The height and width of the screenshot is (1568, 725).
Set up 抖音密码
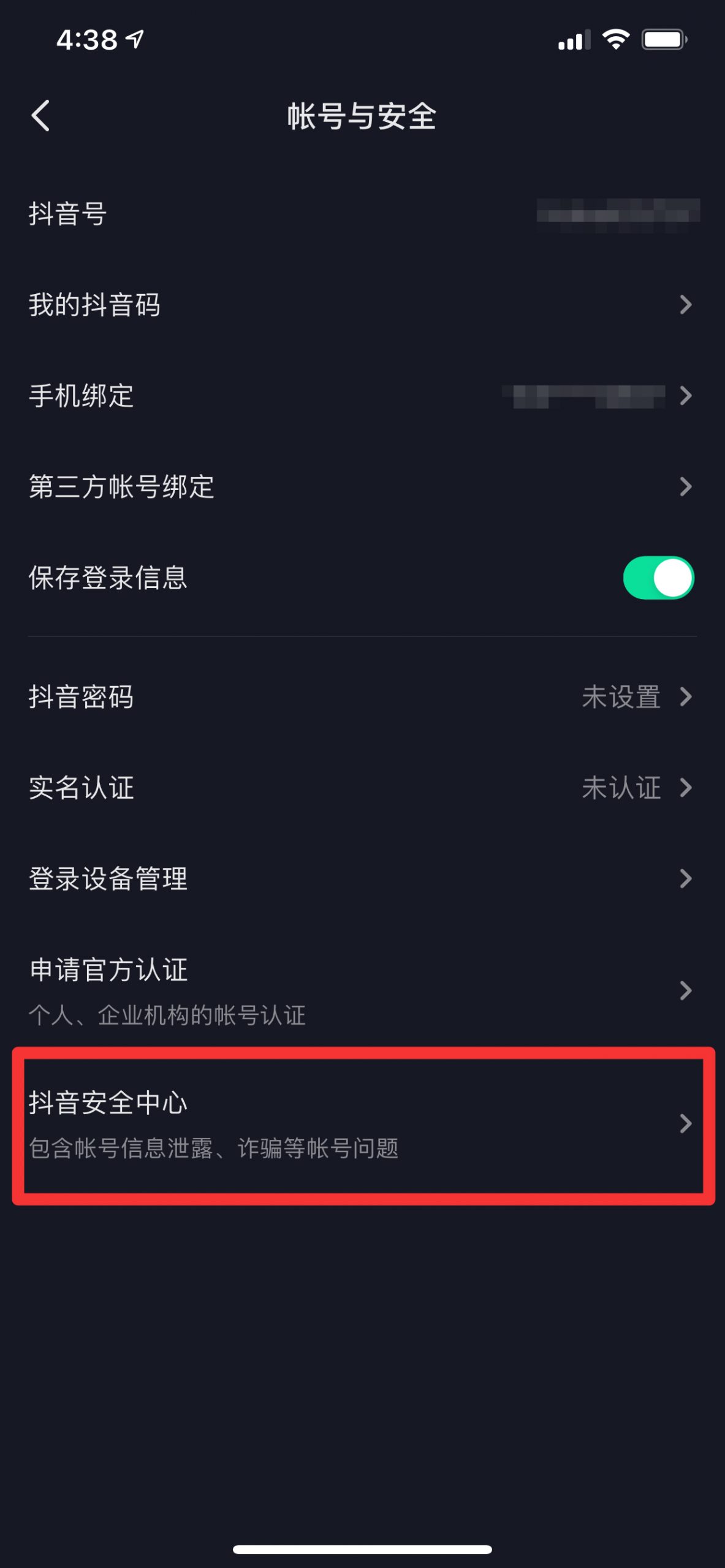click(x=362, y=697)
